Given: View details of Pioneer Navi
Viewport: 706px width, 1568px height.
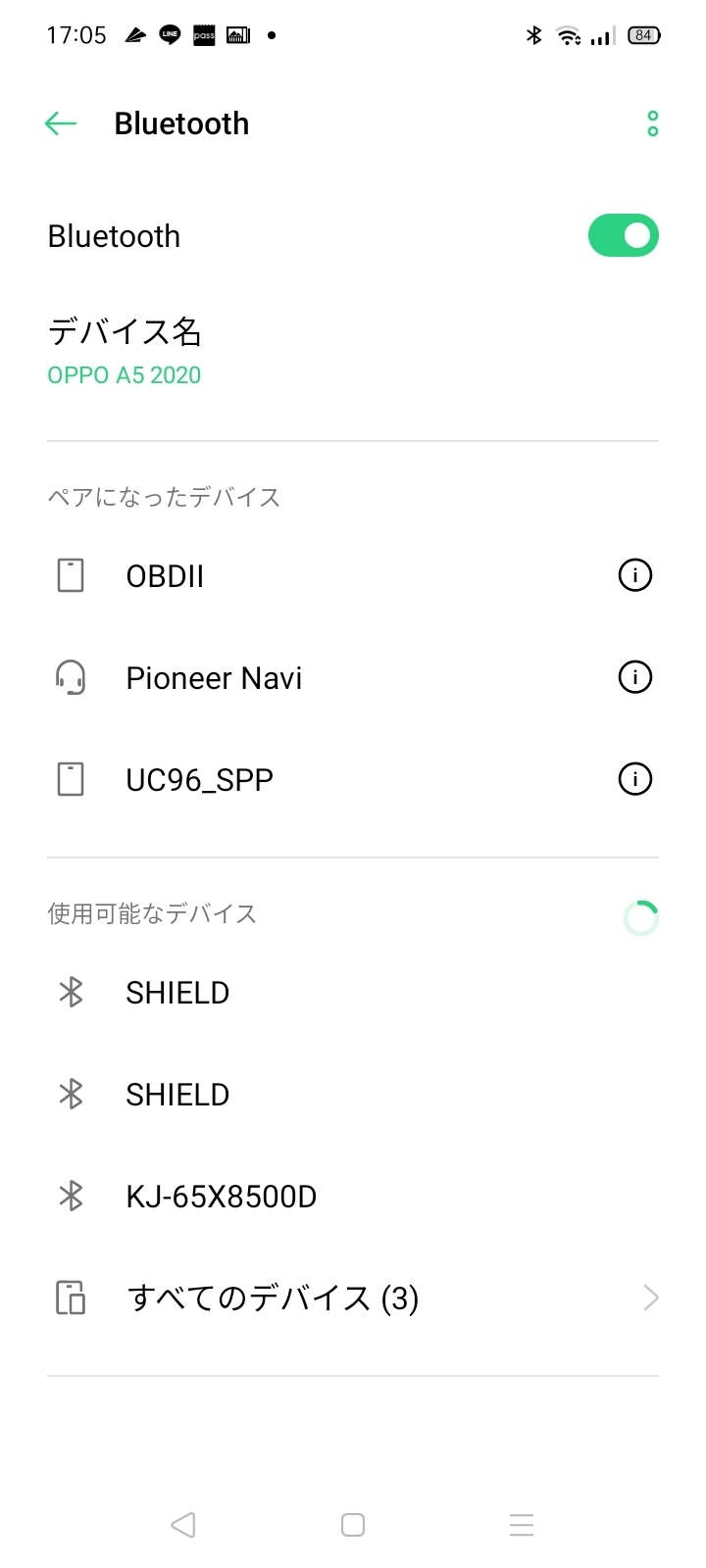Looking at the screenshot, I should pyautogui.click(x=635, y=677).
